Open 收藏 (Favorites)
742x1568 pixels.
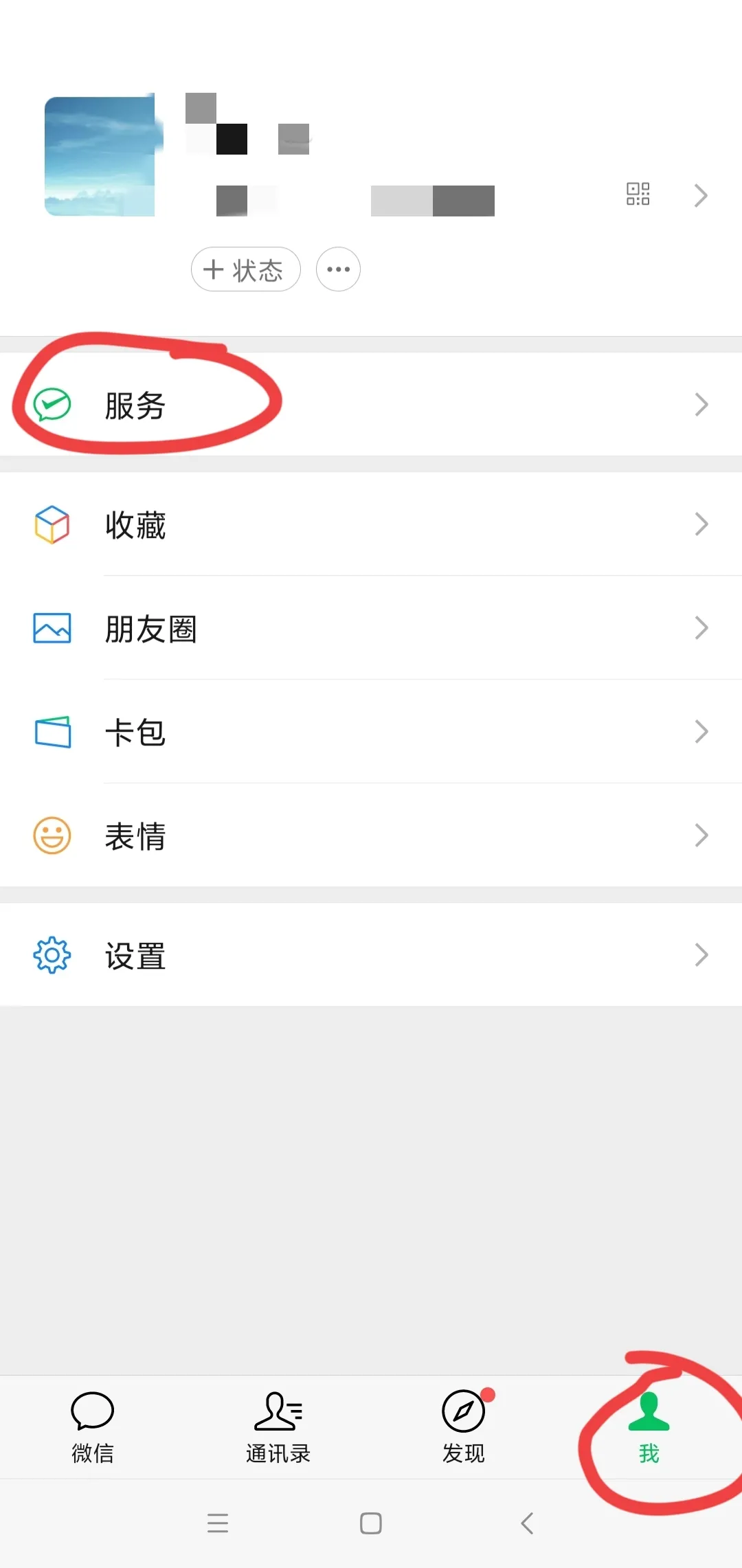371,525
